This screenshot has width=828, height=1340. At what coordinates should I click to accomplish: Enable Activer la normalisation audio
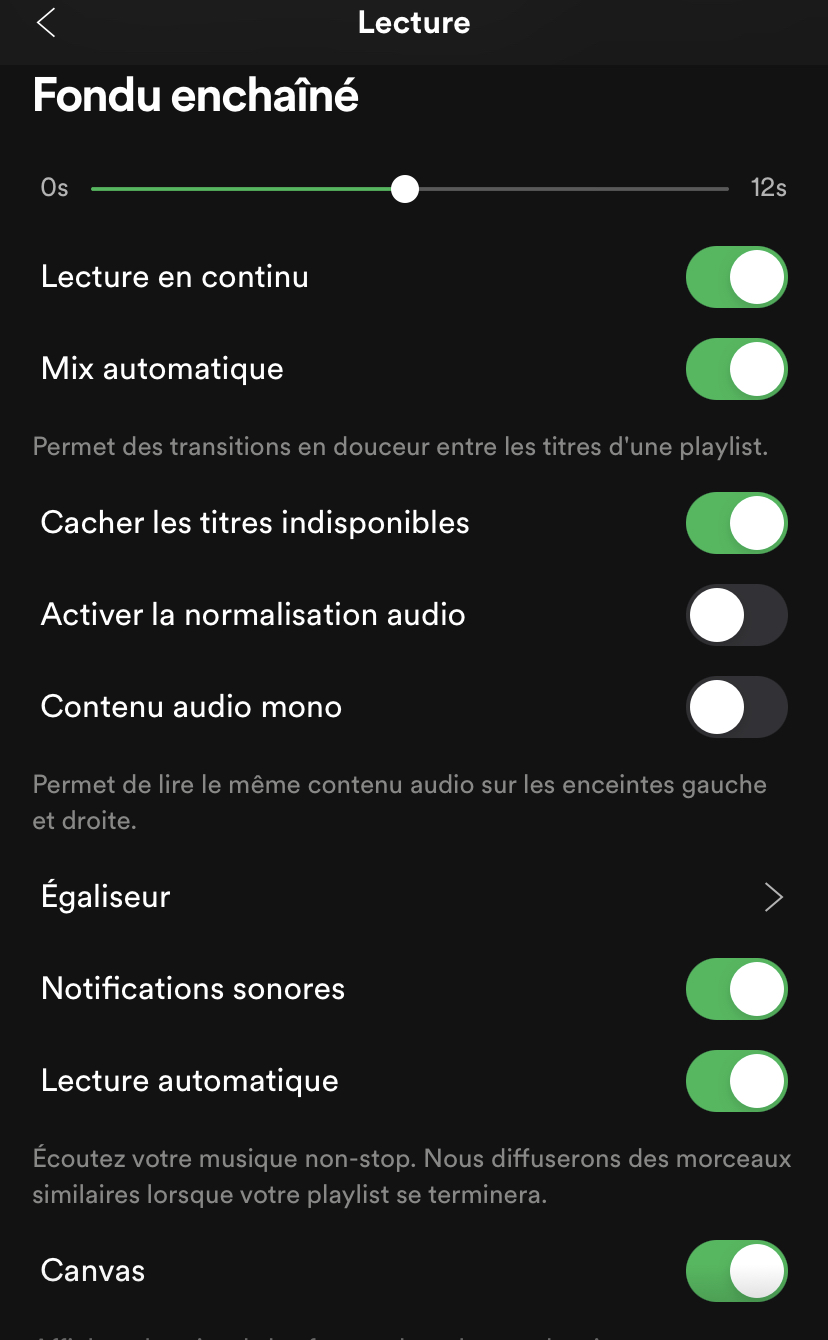click(736, 615)
